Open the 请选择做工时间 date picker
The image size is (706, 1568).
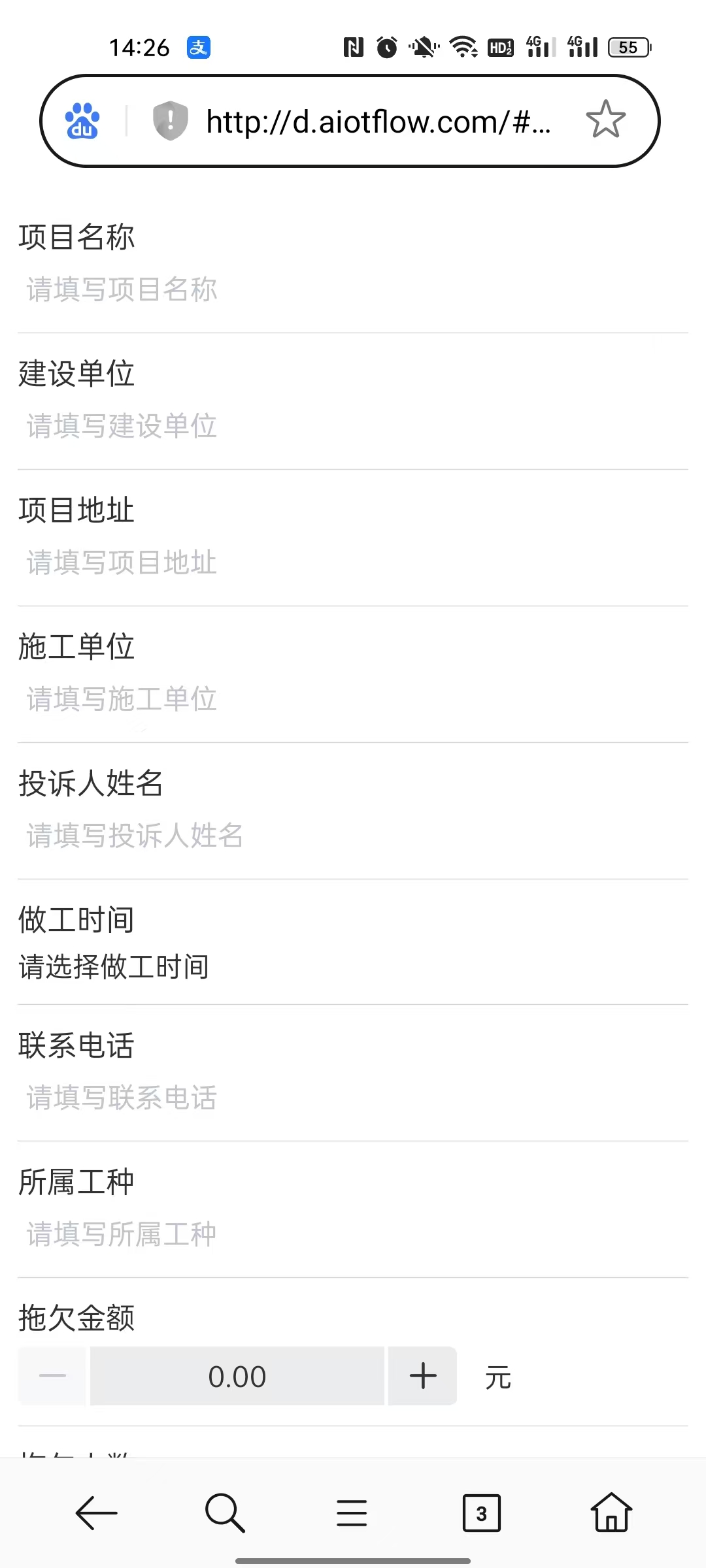114,967
